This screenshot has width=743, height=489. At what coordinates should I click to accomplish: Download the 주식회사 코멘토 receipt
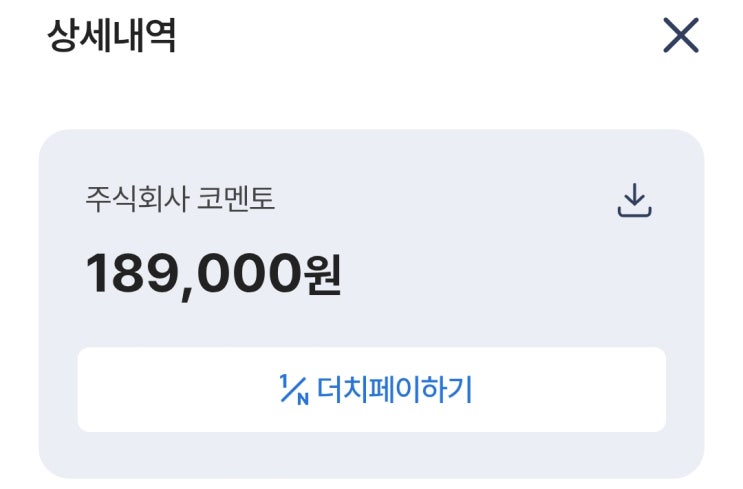tap(634, 201)
